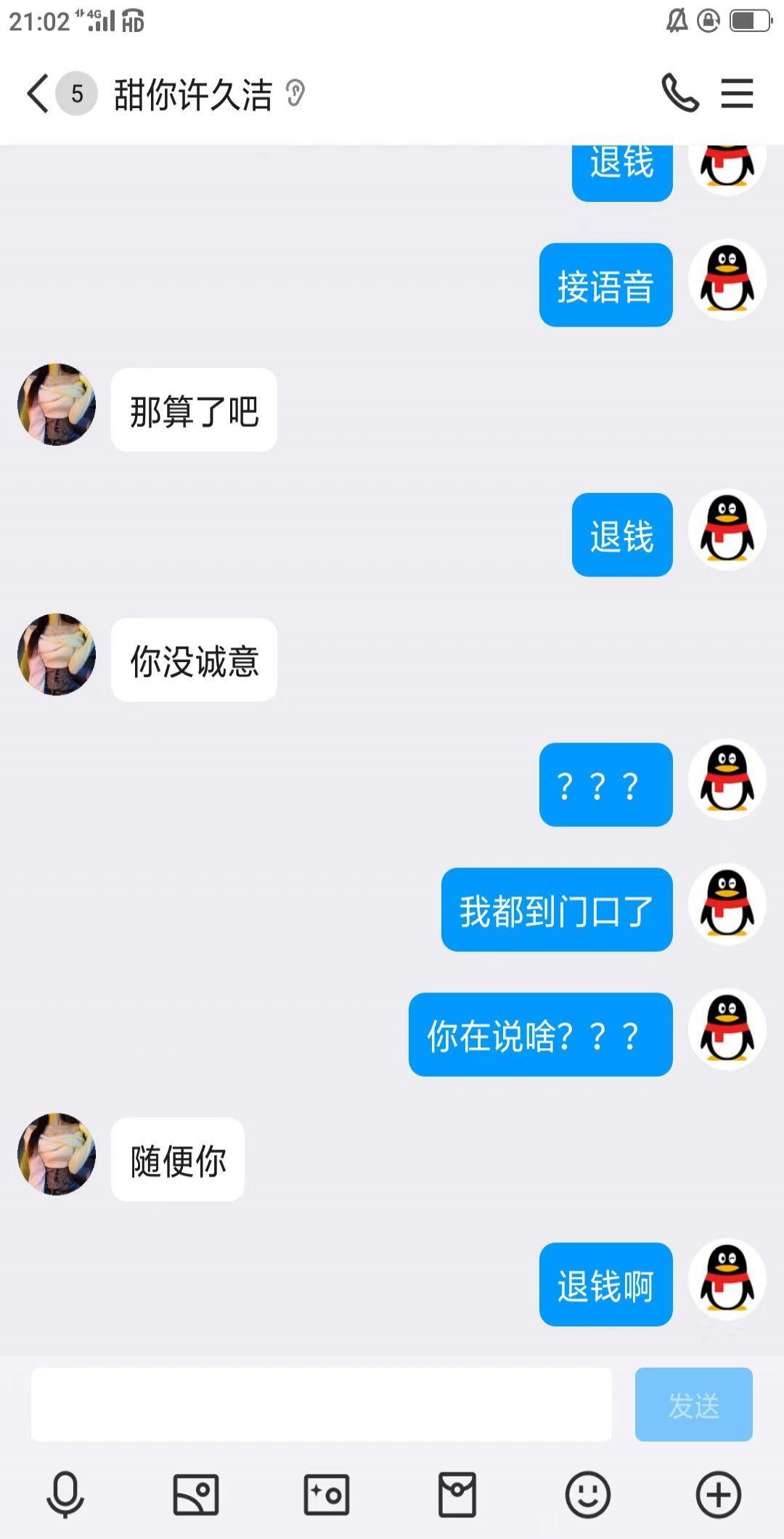Open the chat settings menu
The width and height of the screenshot is (784, 1539).
point(737,94)
